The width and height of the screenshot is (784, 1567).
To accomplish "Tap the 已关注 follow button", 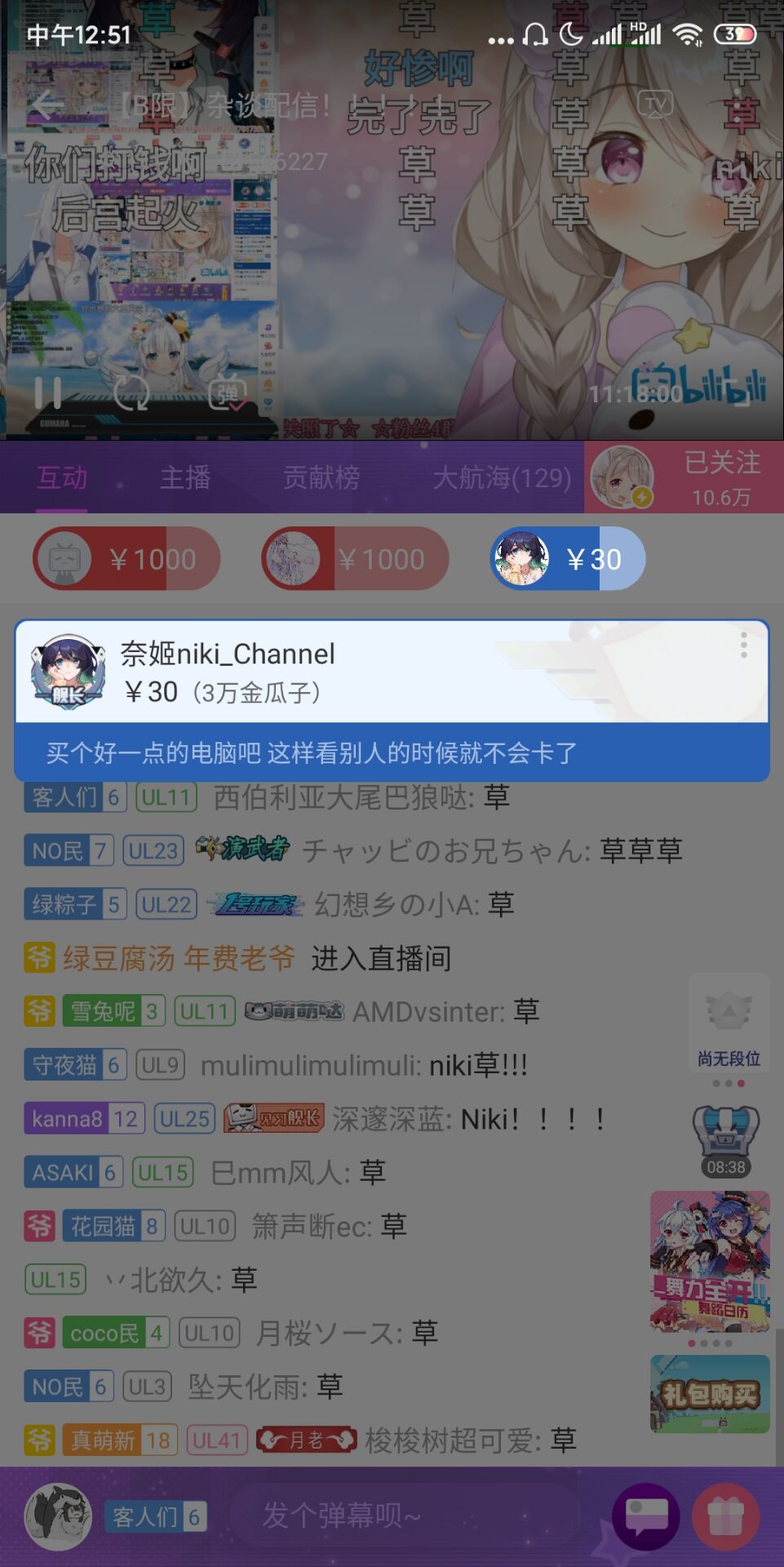I will tap(721, 477).
